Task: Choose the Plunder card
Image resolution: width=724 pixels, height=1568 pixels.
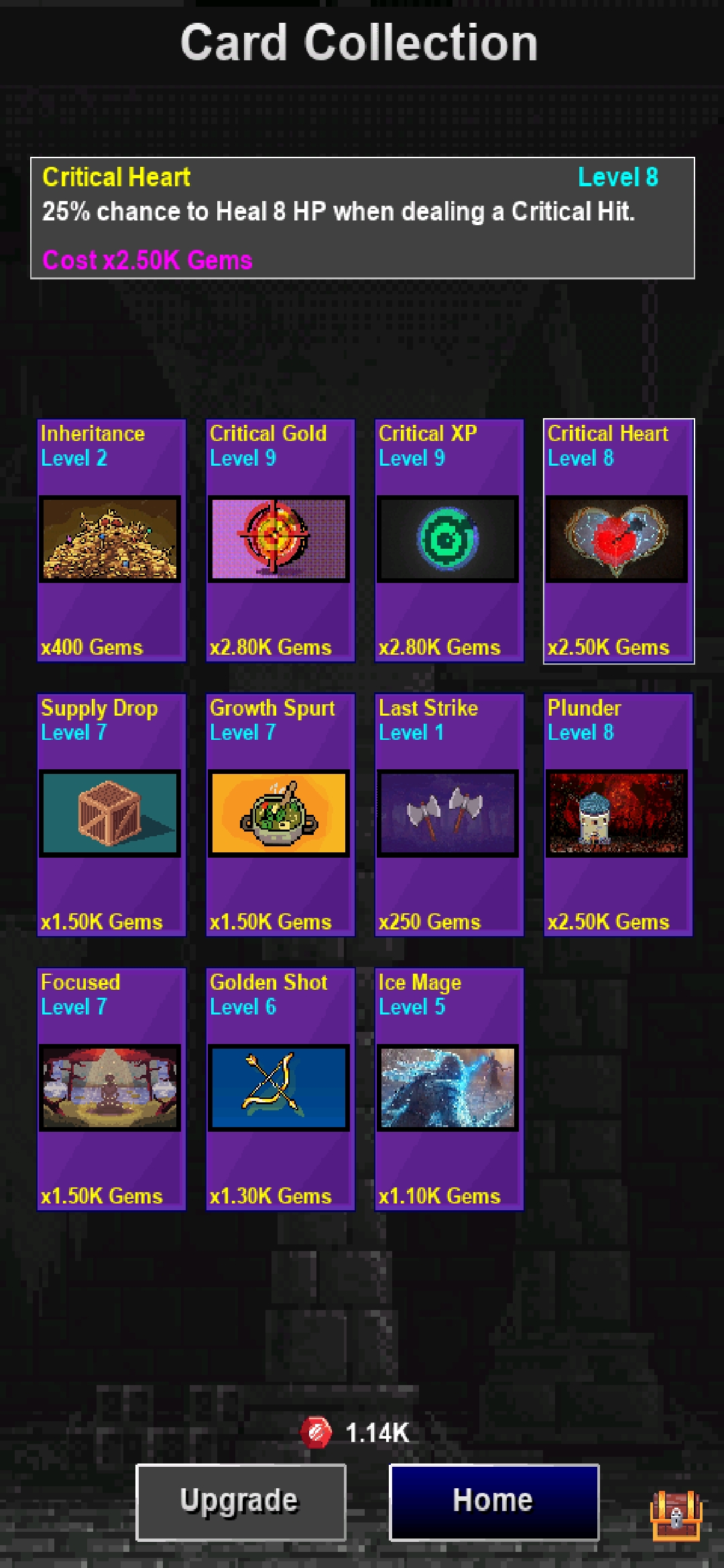Action: tap(618, 814)
